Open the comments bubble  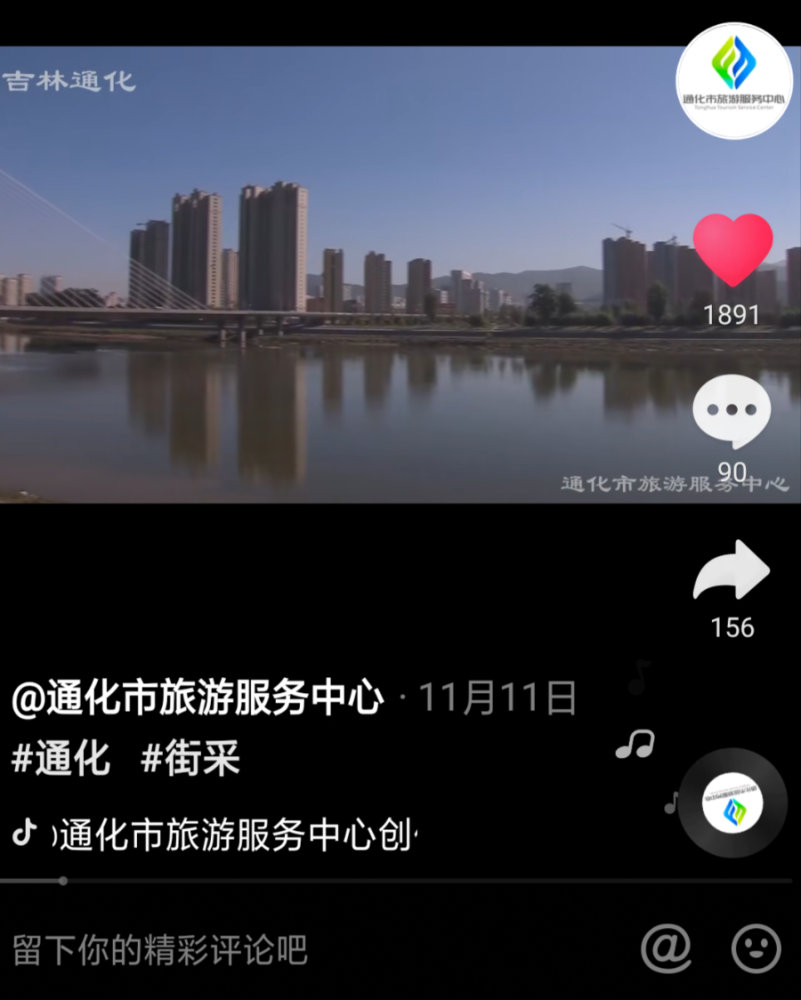(732, 411)
